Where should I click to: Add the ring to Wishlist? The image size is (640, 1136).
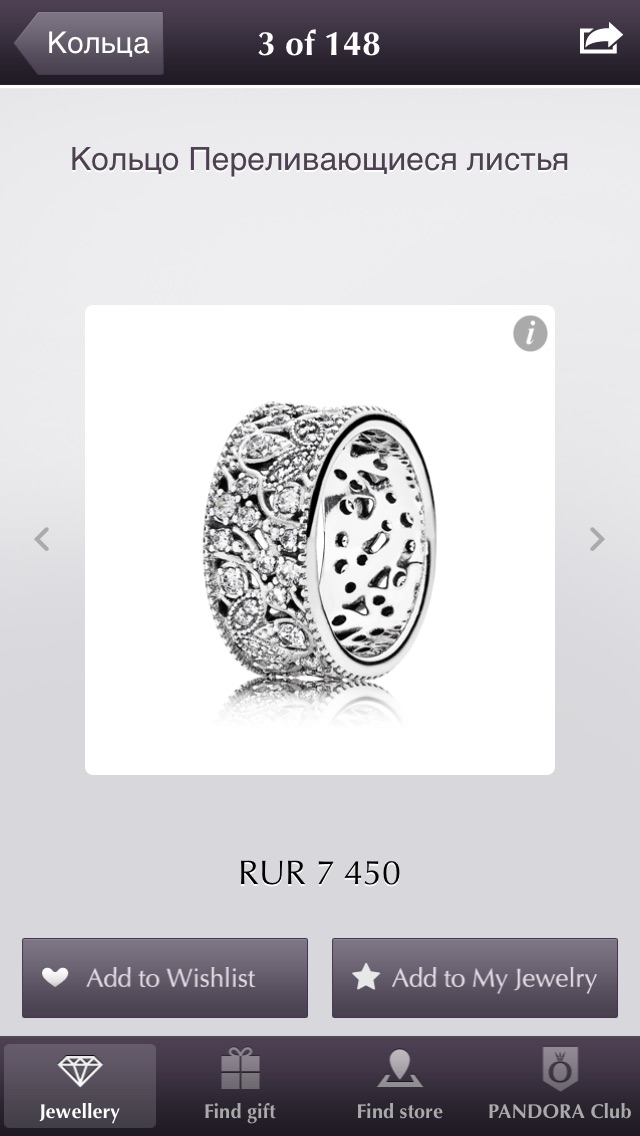[165, 978]
